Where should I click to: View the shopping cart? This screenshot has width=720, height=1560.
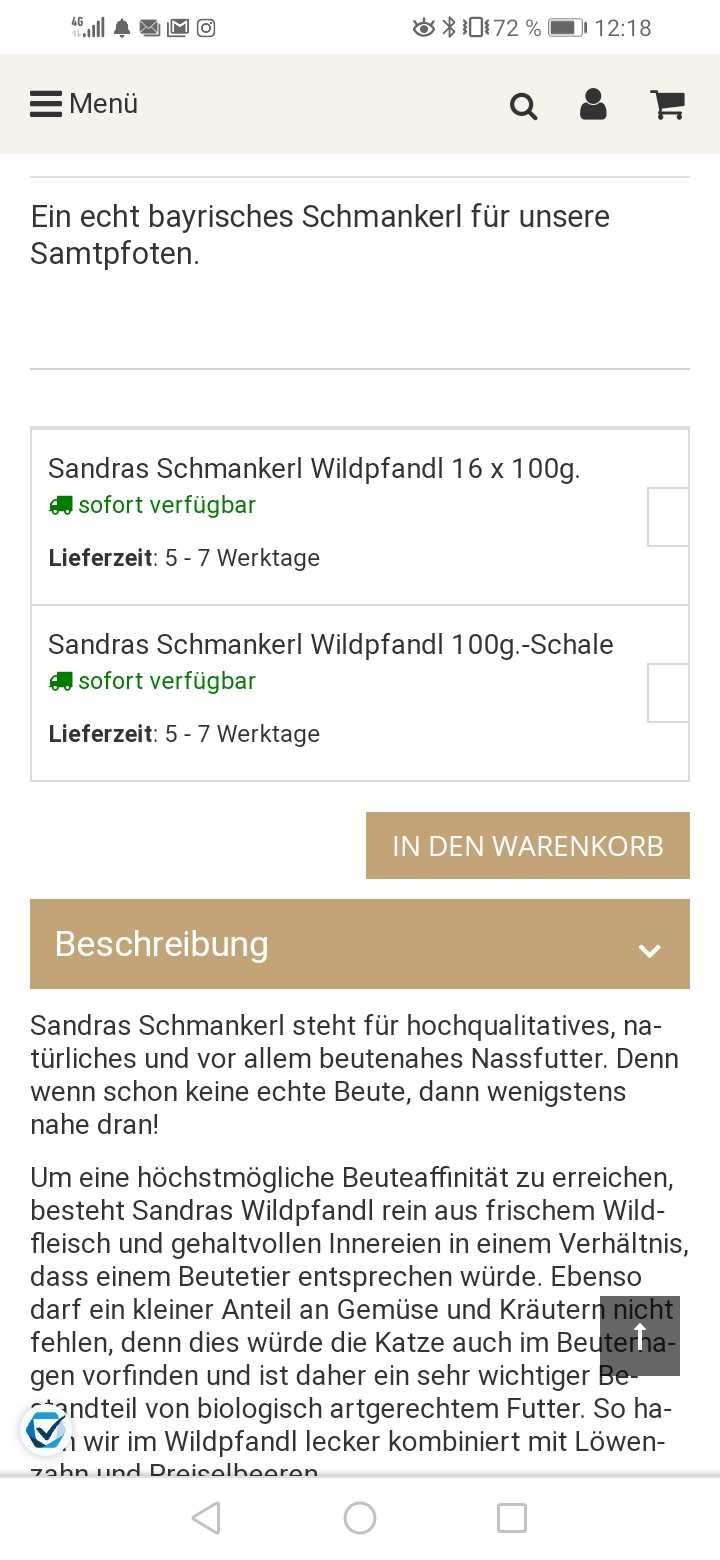667,104
